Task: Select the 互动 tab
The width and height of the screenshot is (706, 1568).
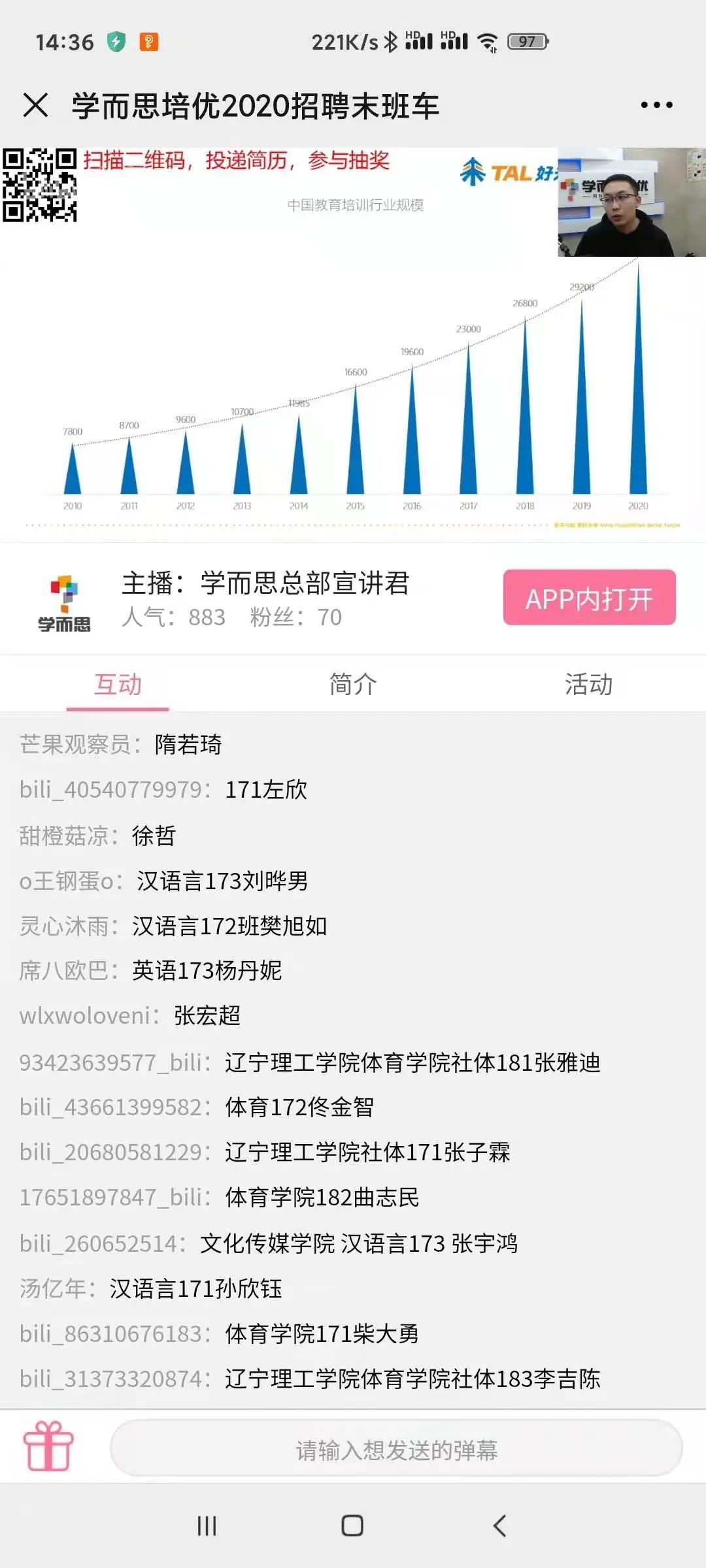Action: (x=118, y=685)
